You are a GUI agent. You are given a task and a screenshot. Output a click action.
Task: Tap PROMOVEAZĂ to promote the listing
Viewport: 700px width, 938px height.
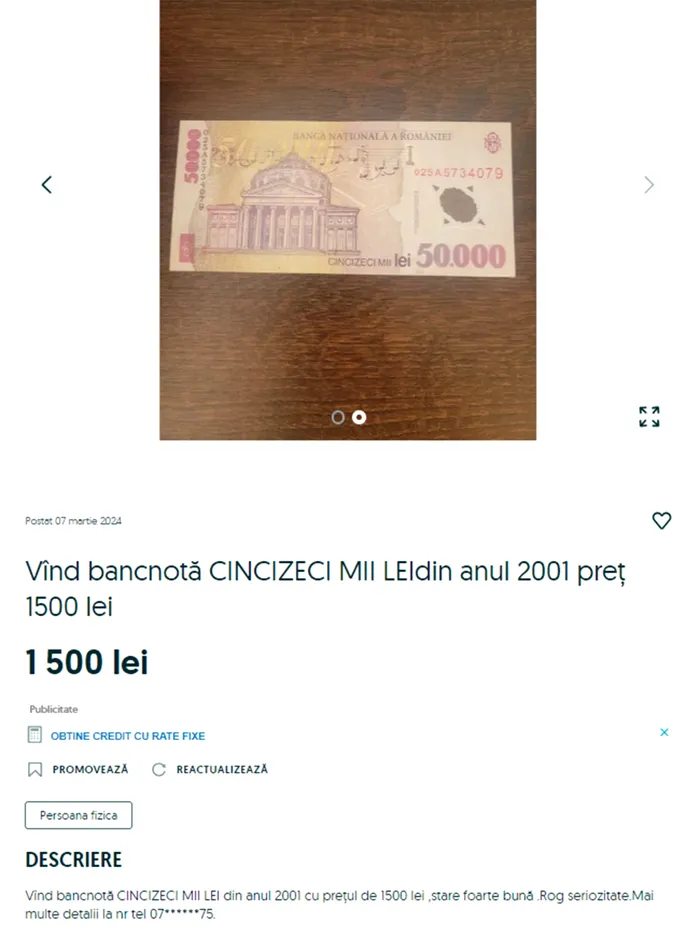pyautogui.click(x=79, y=770)
